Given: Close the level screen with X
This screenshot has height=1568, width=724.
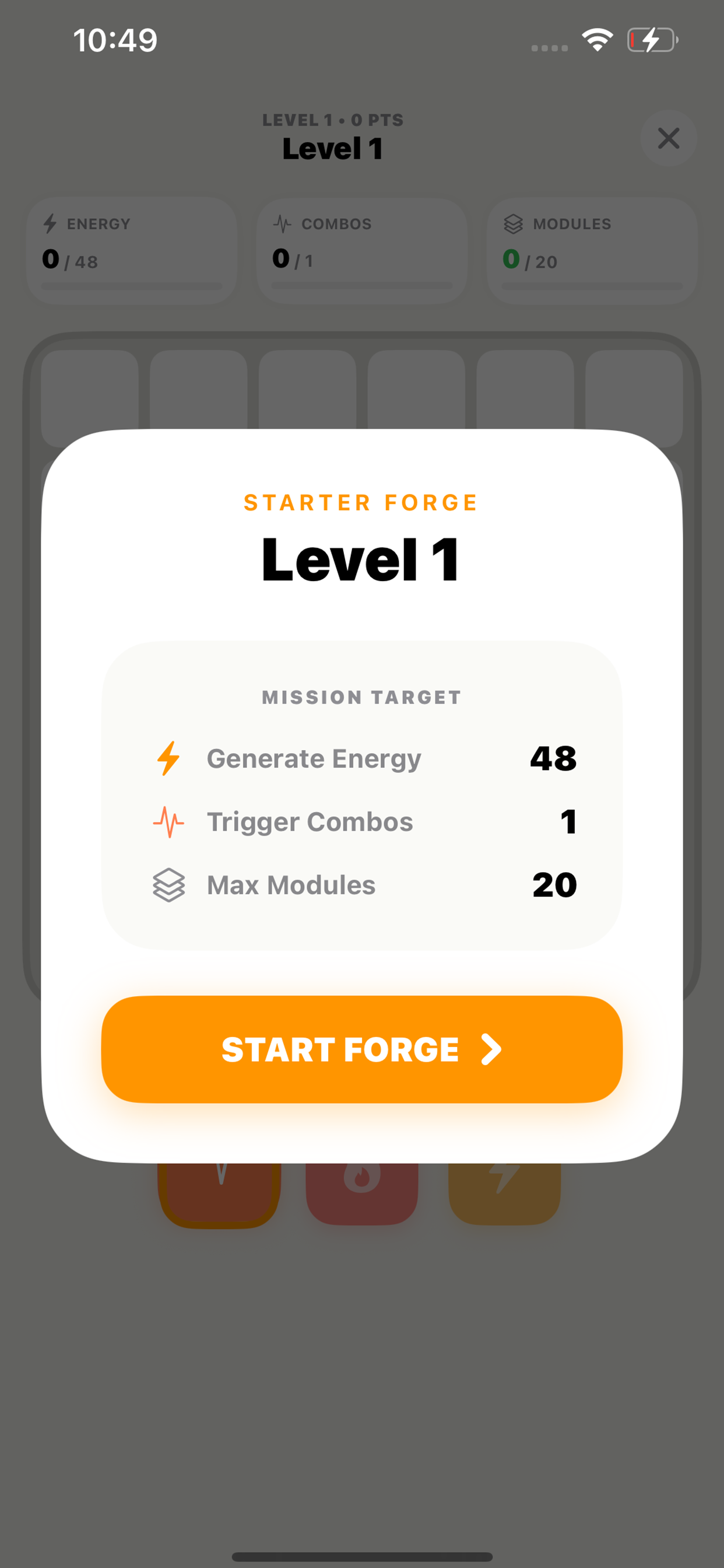Looking at the screenshot, I should (x=668, y=138).
